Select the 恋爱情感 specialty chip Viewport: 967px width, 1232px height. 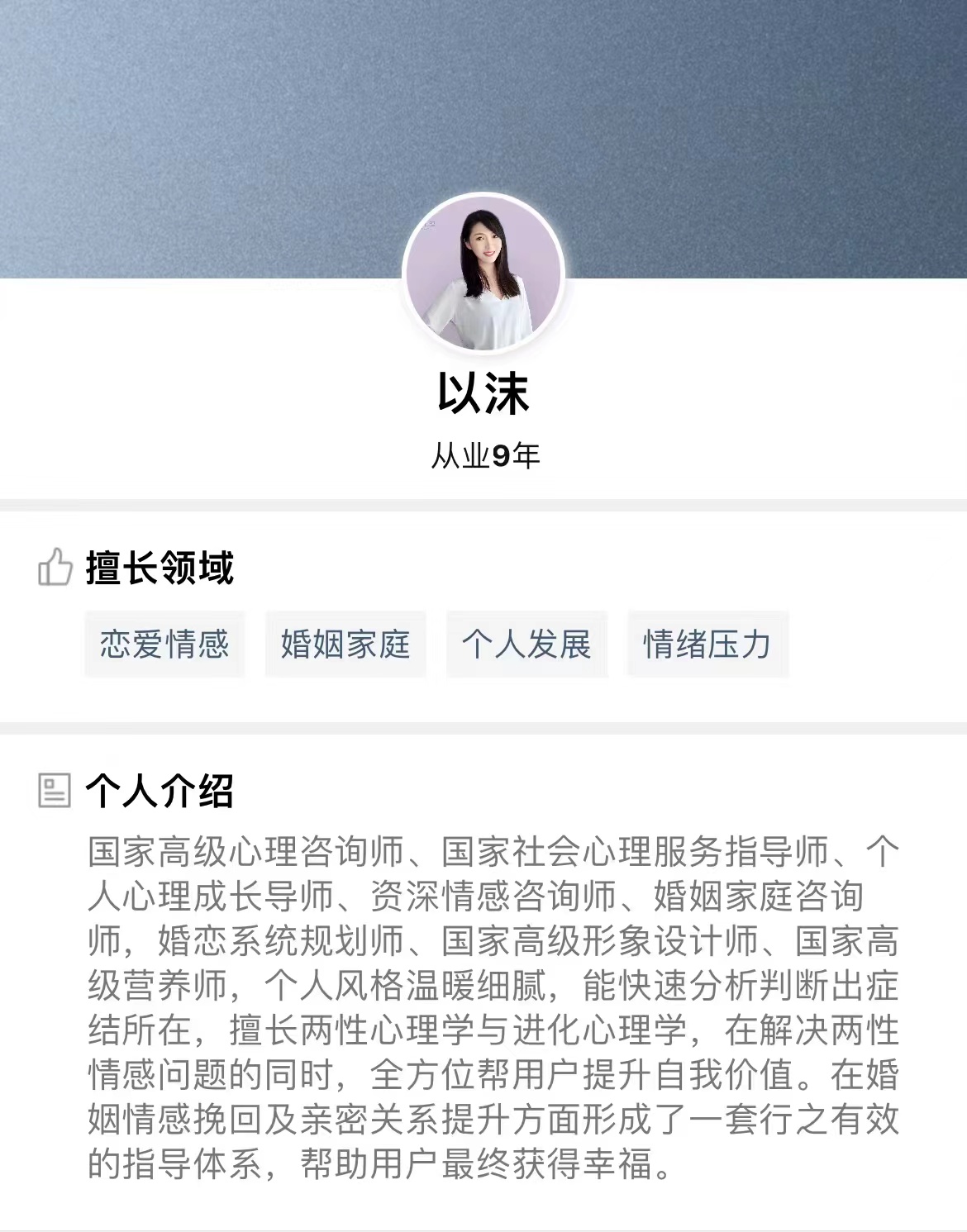click(x=164, y=645)
